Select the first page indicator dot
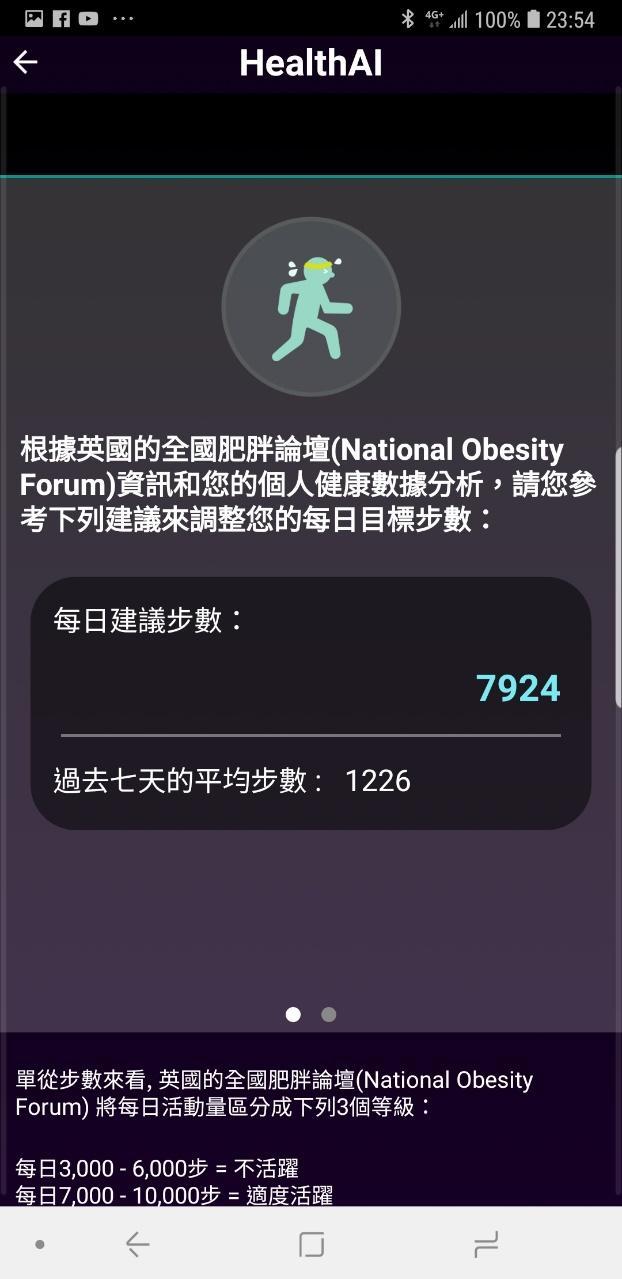 (293, 1014)
